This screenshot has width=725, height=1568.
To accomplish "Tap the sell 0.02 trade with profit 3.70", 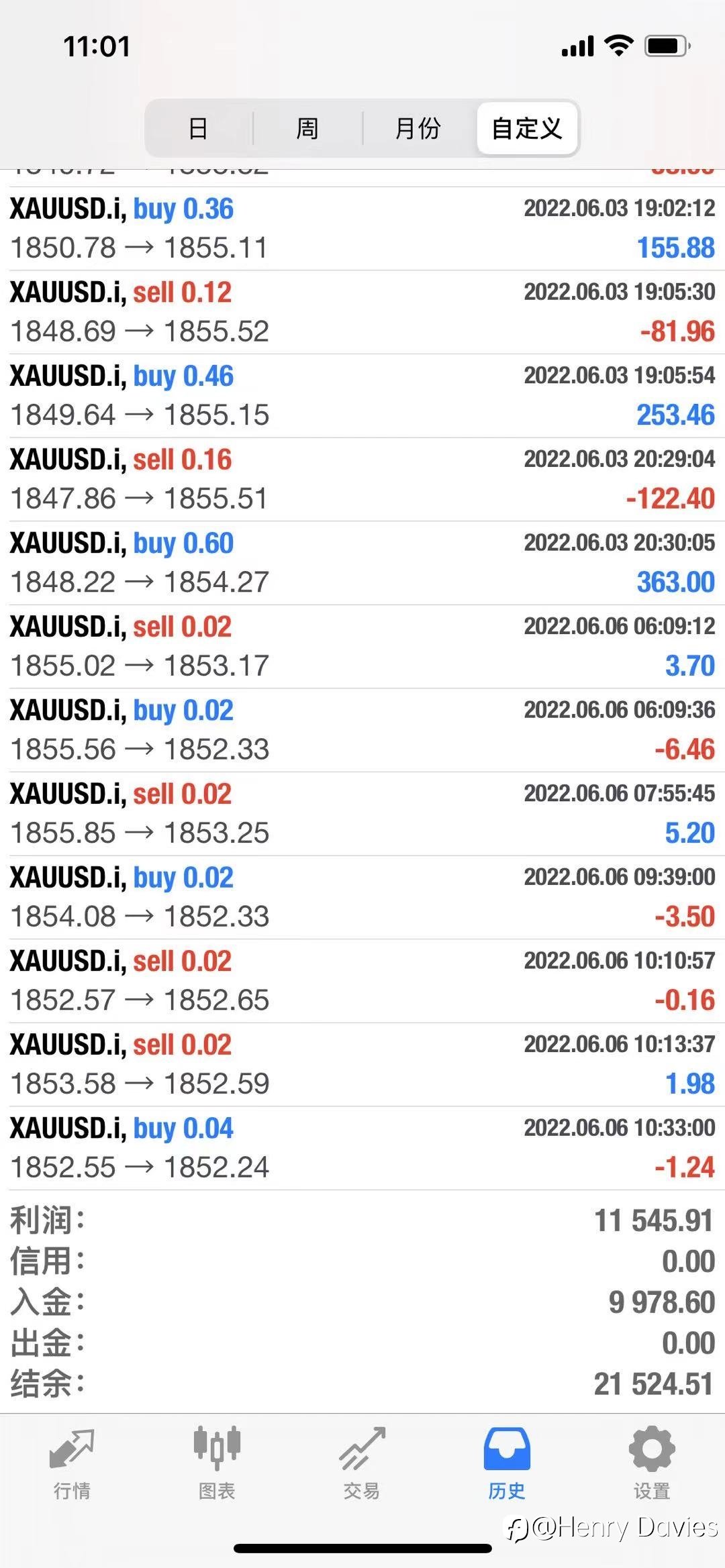I will click(362, 647).
